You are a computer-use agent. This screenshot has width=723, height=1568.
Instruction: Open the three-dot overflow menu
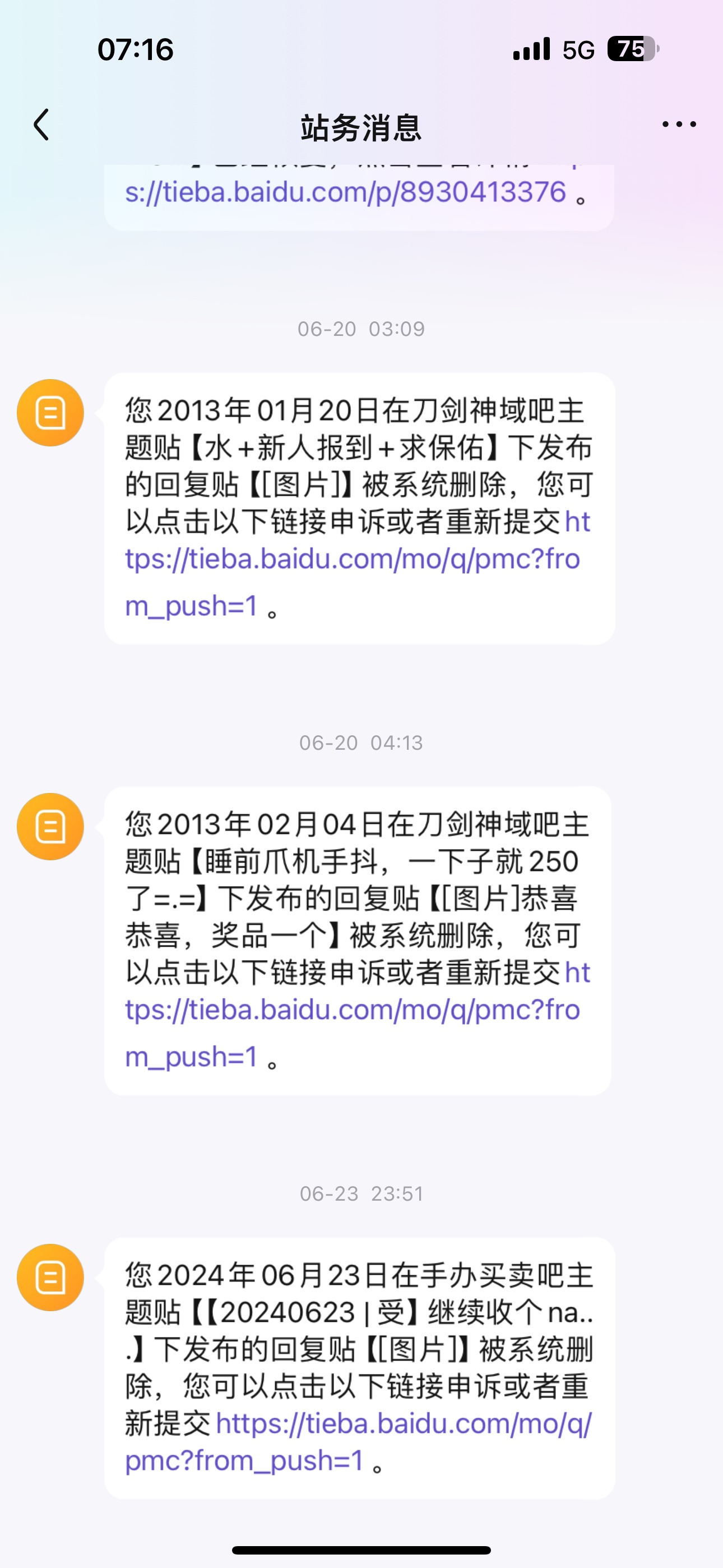679,125
